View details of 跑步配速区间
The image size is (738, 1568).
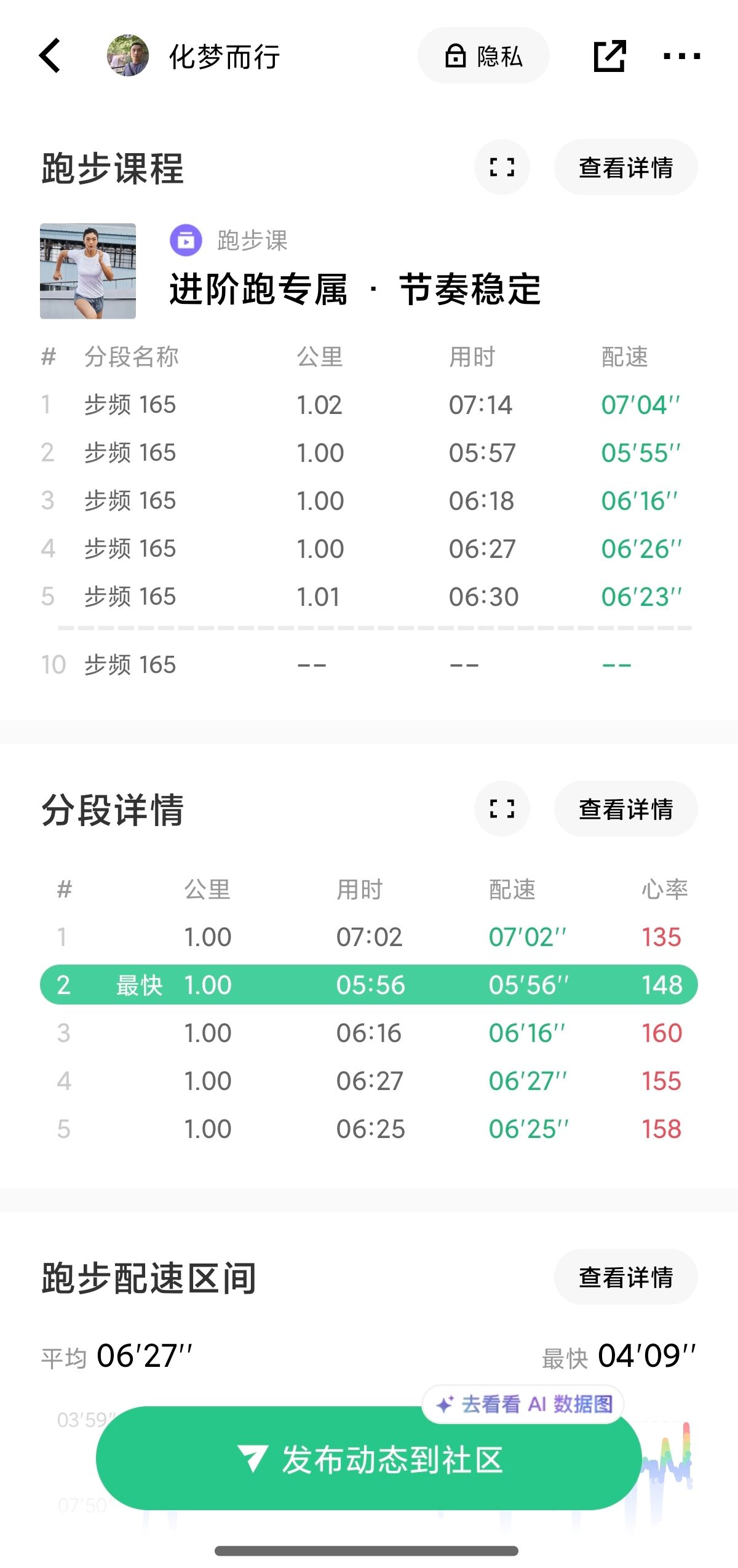tap(625, 1276)
